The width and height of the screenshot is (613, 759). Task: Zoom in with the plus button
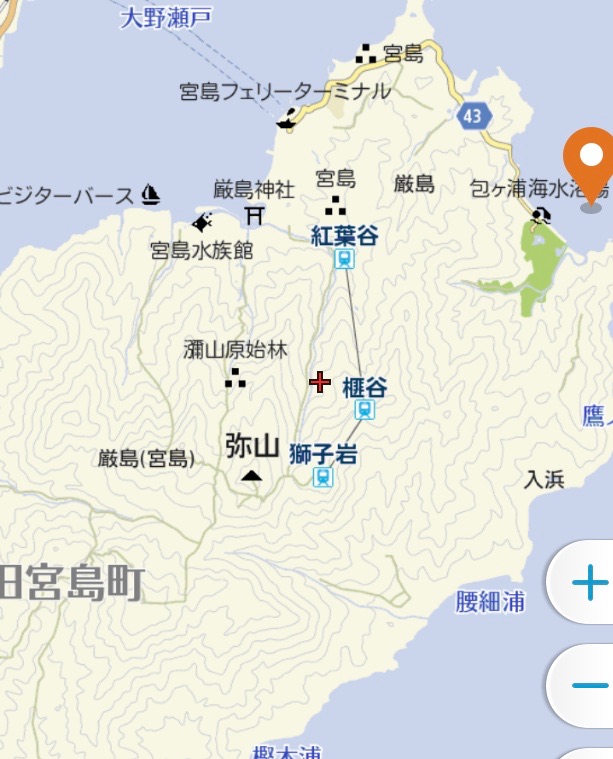tap(589, 583)
